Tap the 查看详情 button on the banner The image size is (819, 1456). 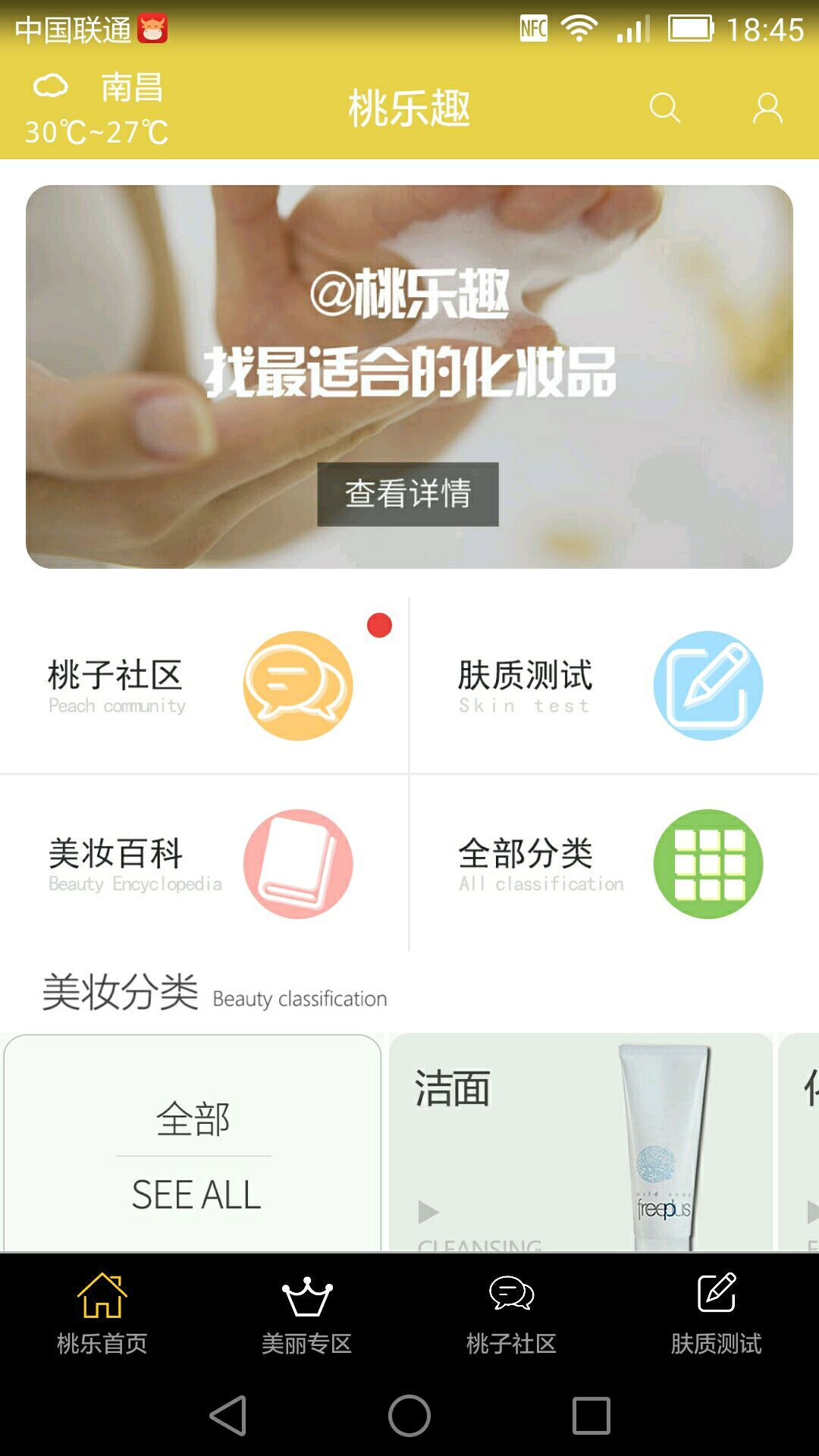coord(408,494)
